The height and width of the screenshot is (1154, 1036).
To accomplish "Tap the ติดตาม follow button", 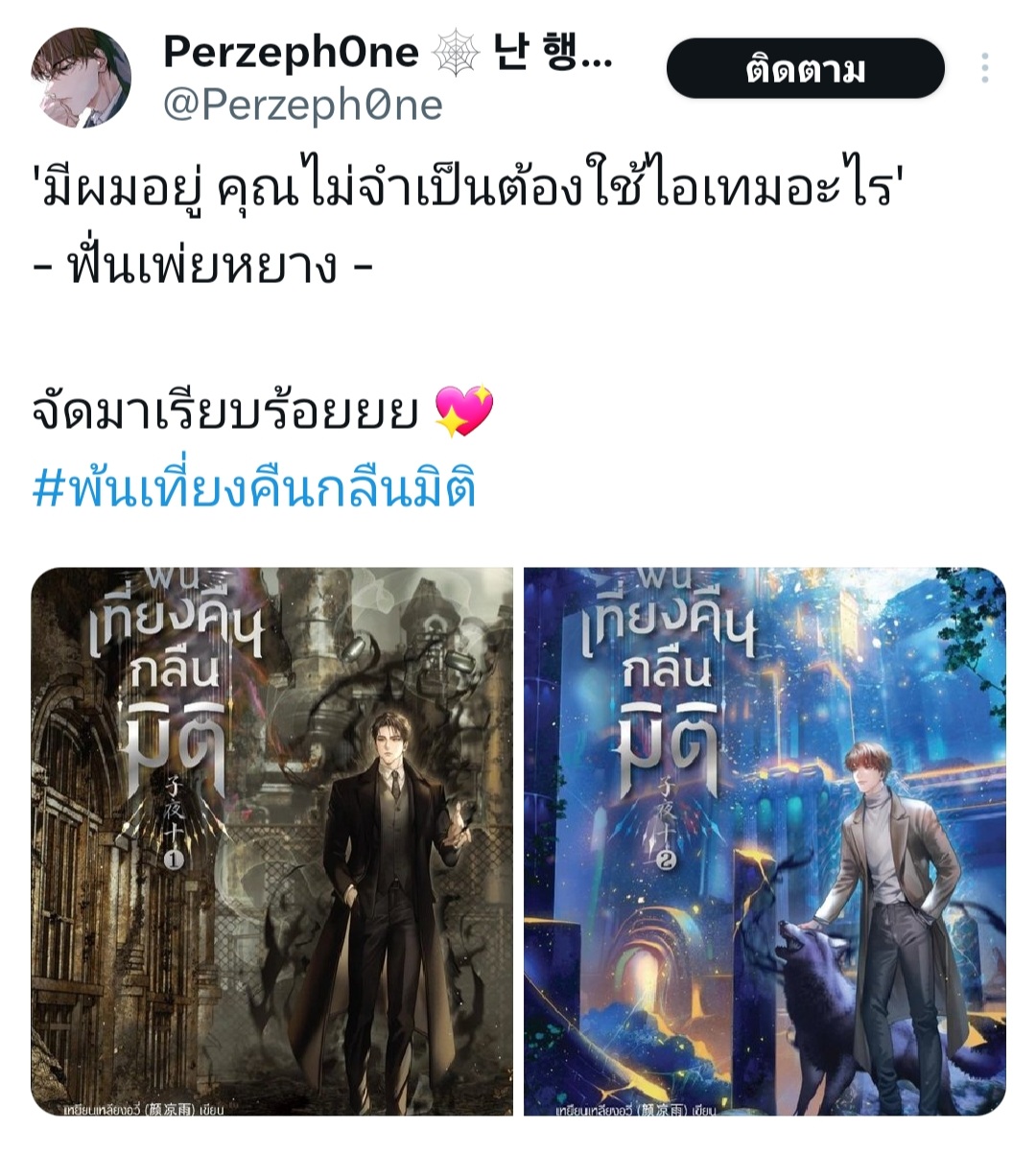I will click(x=805, y=69).
